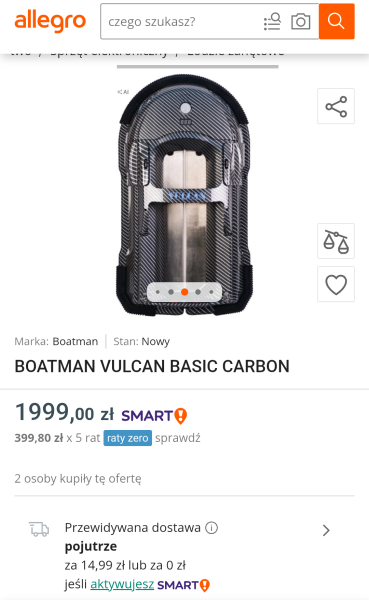Open the saved searches list icon

272,21
